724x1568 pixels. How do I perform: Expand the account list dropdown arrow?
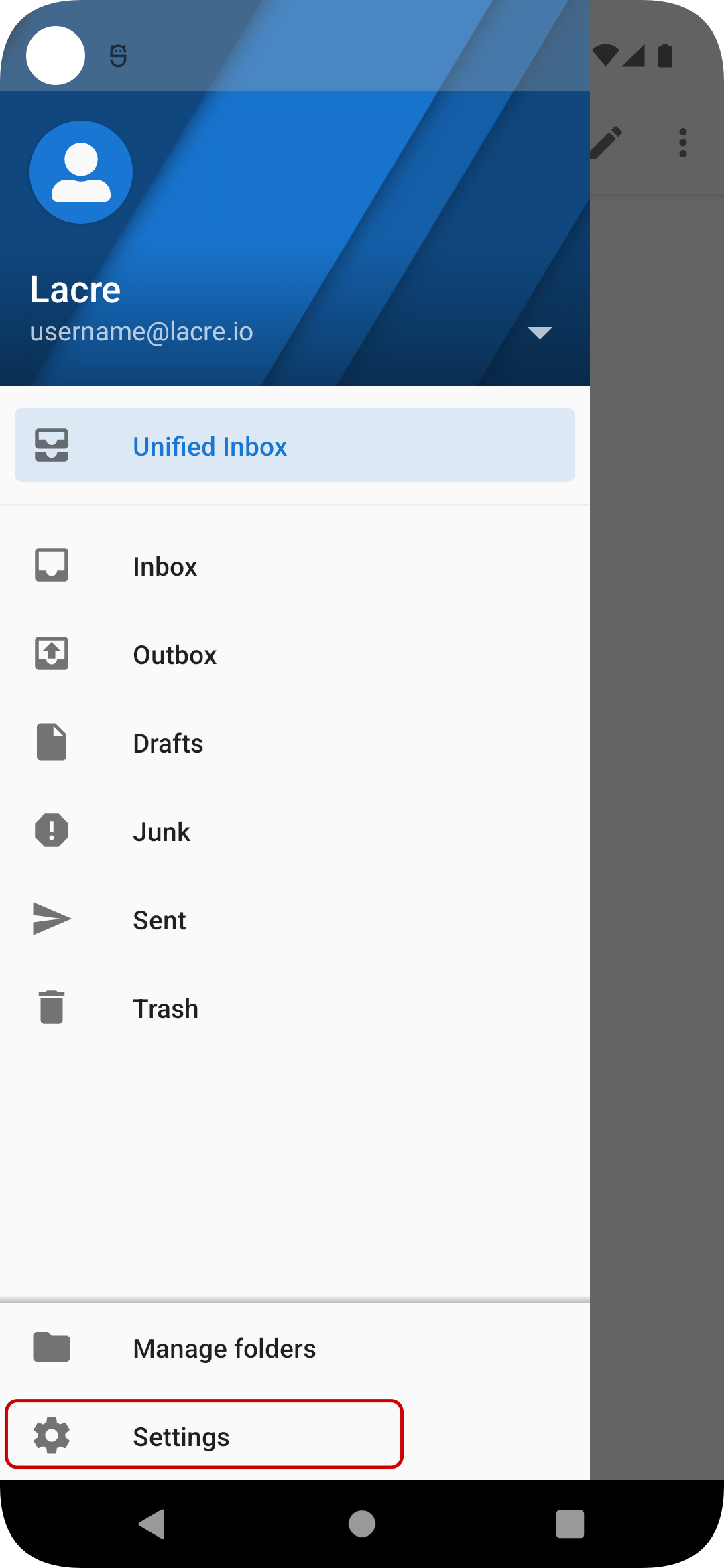[x=540, y=332]
